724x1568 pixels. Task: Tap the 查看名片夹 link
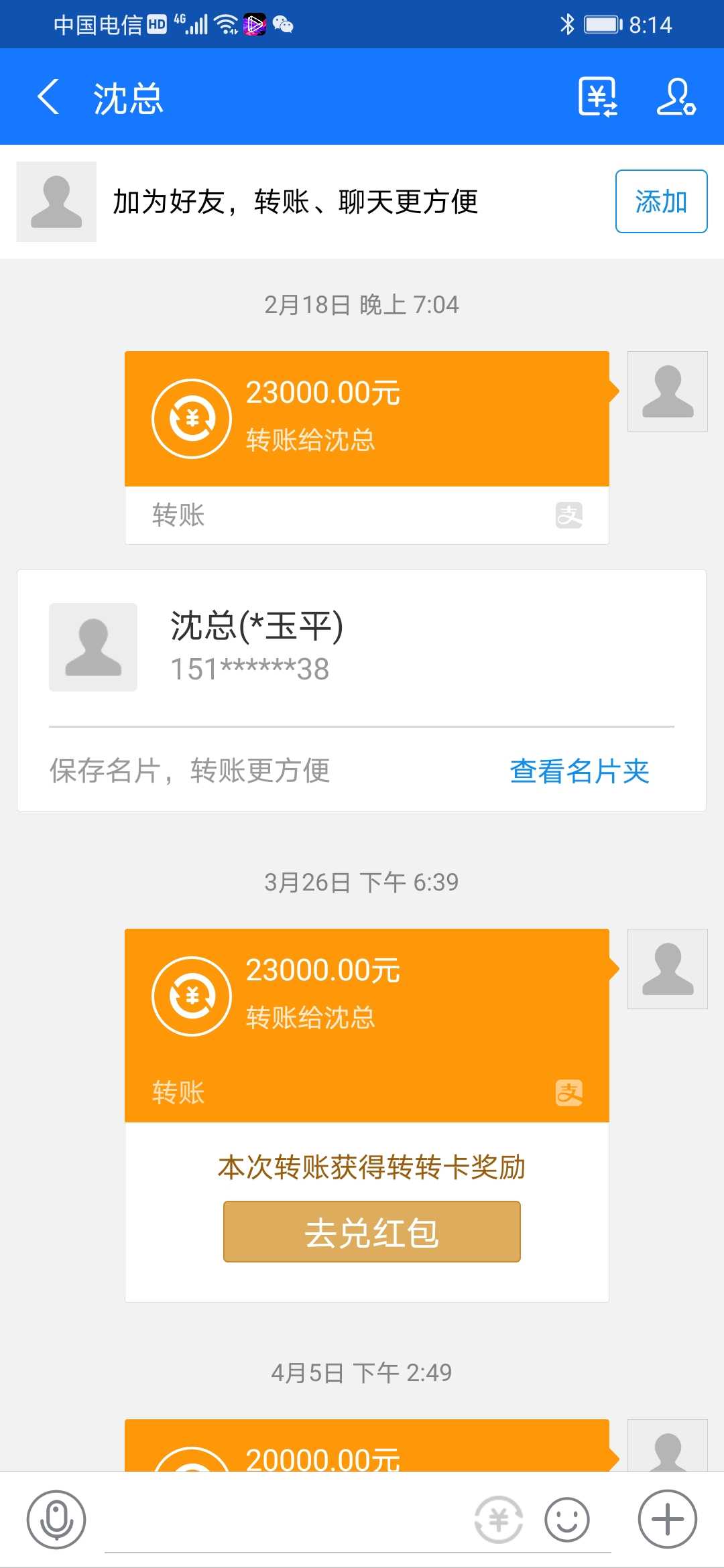pos(579,771)
